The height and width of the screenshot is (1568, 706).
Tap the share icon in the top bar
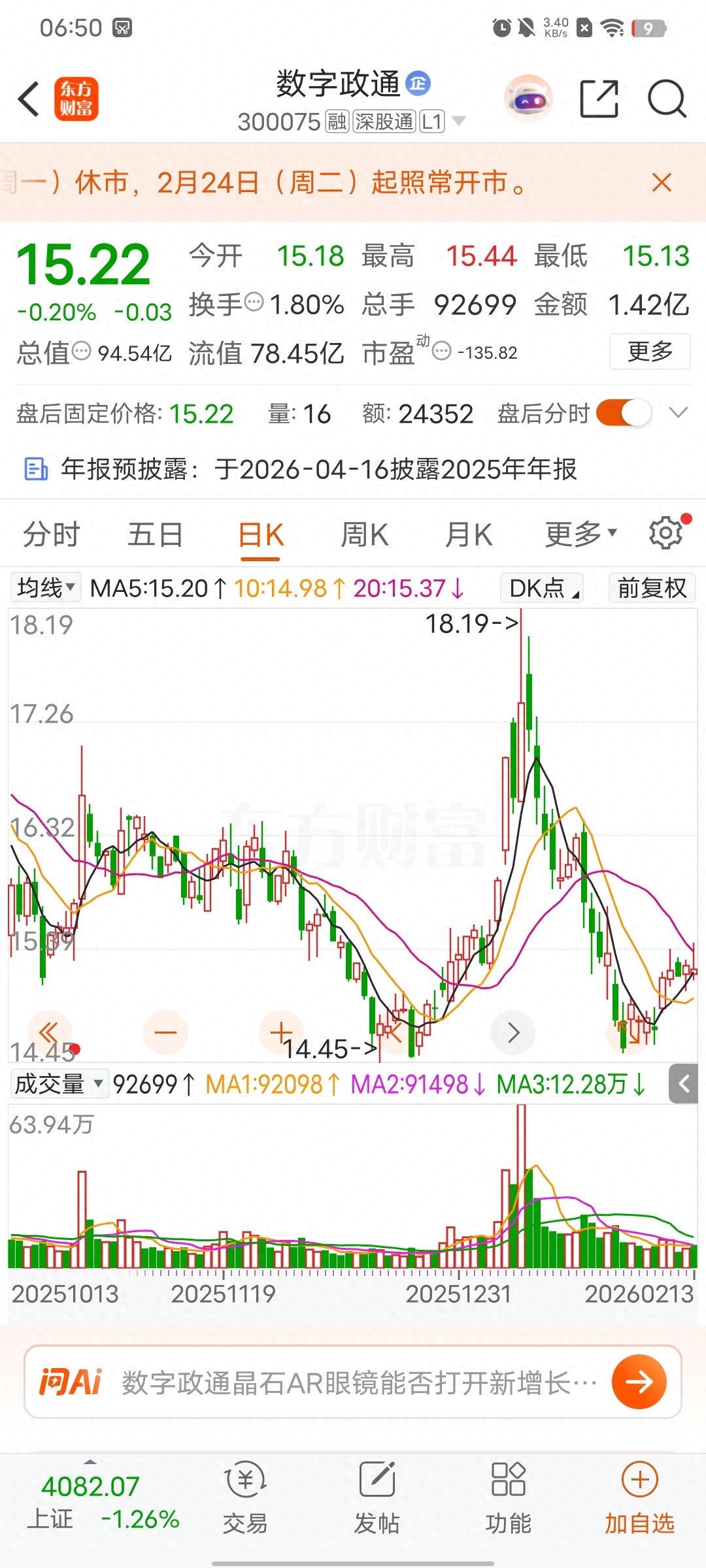click(599, 98)
